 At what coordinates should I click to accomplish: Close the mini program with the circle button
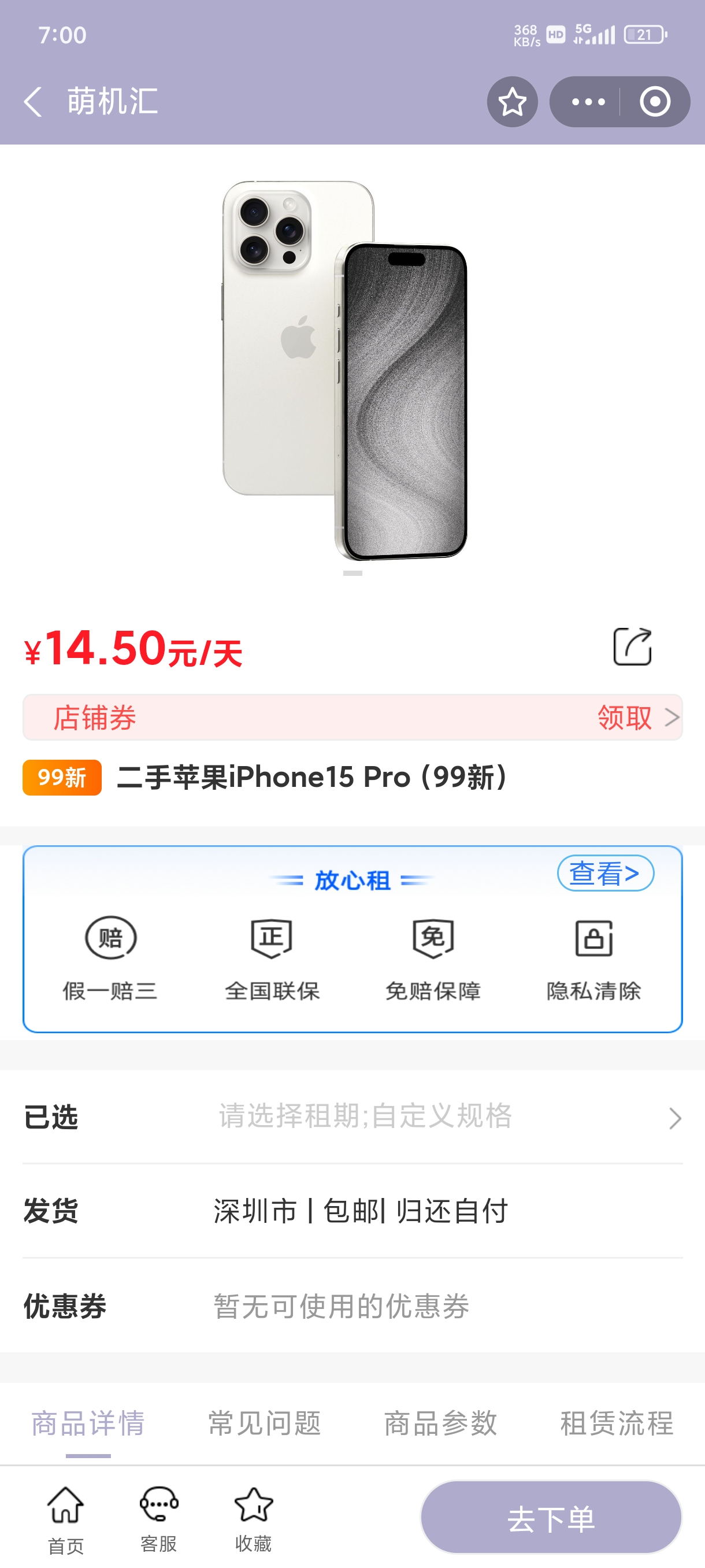coord(655,102)
